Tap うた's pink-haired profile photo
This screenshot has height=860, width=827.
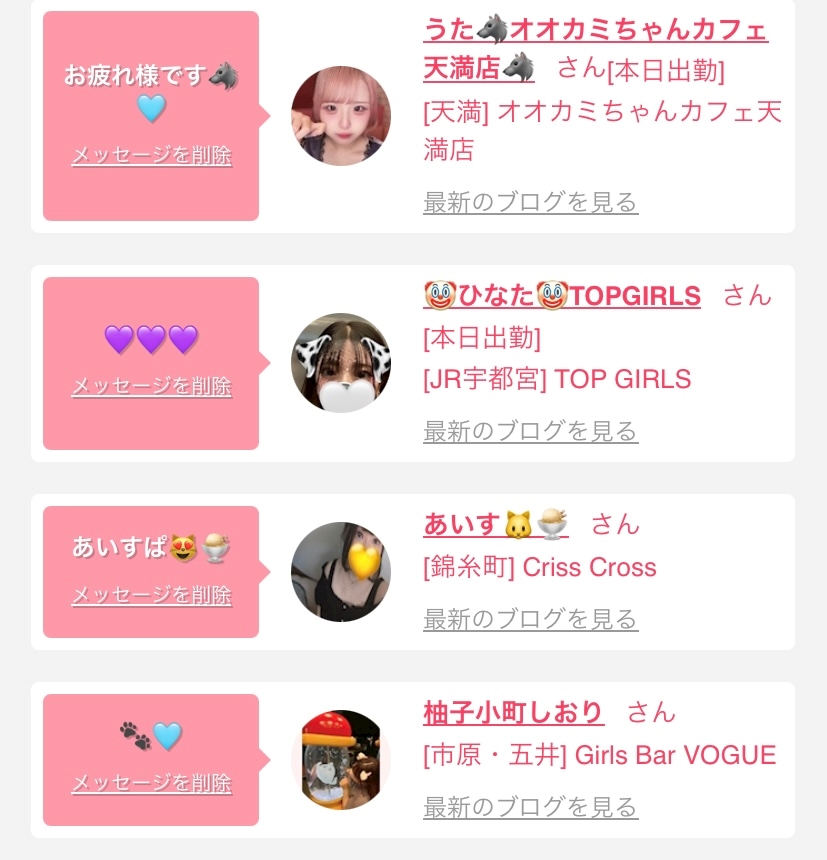point(340,116)
